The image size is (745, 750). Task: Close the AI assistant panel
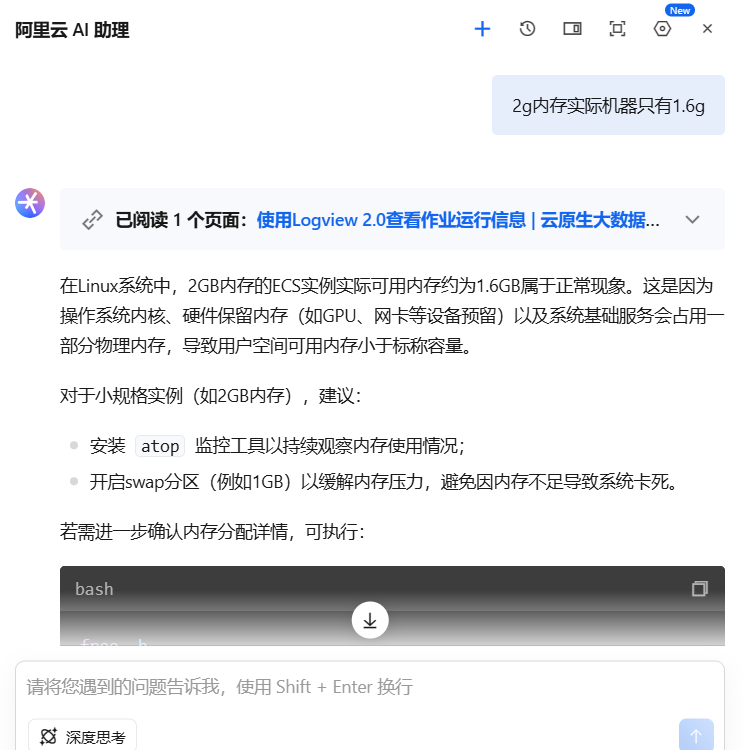point(707,29)
